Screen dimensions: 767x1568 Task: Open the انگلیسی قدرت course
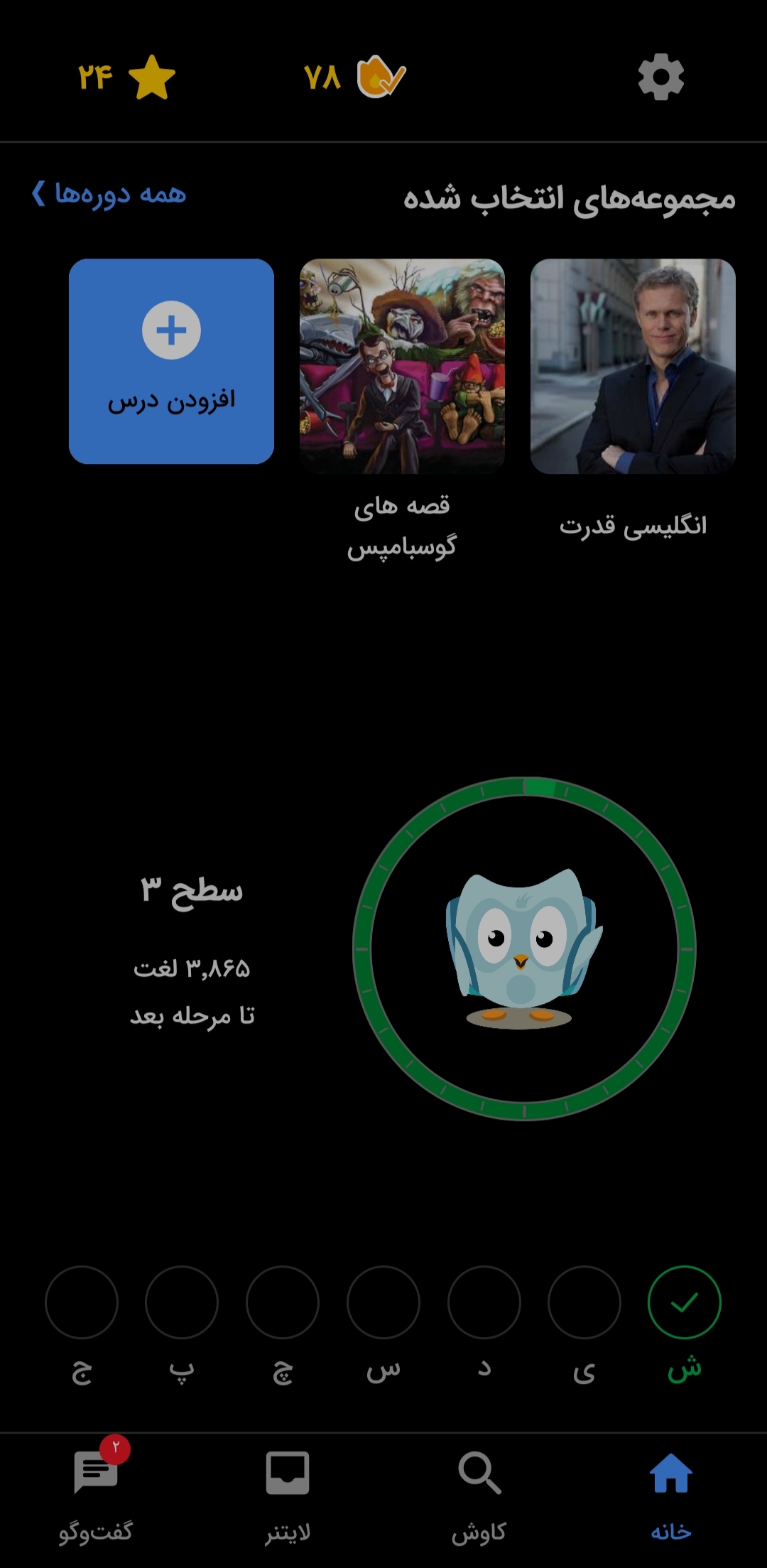[x=633, y=367]
